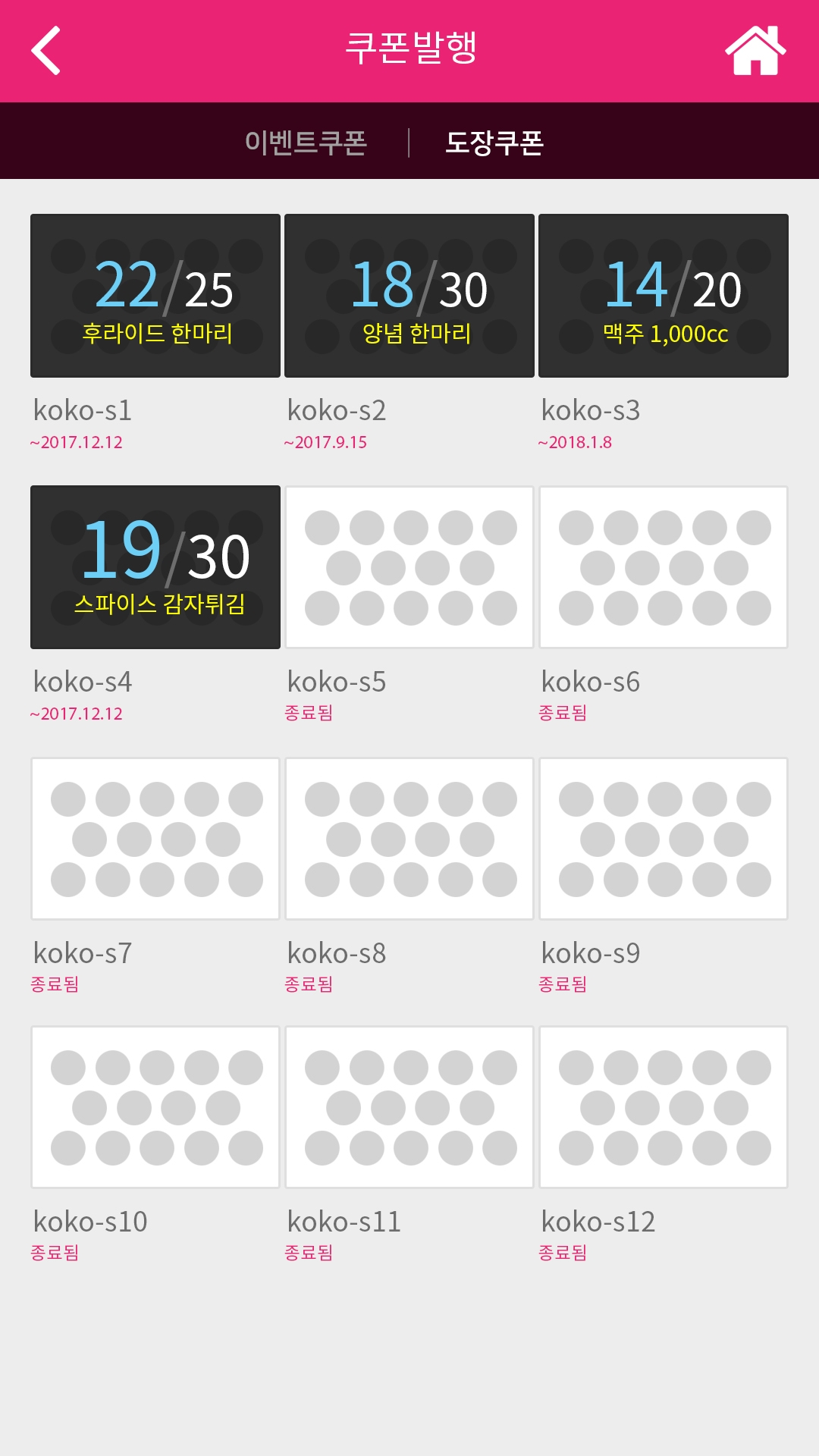Tap the koko-s7 coupon slot
The image size is (819, 1456).
tap(155, 839)
